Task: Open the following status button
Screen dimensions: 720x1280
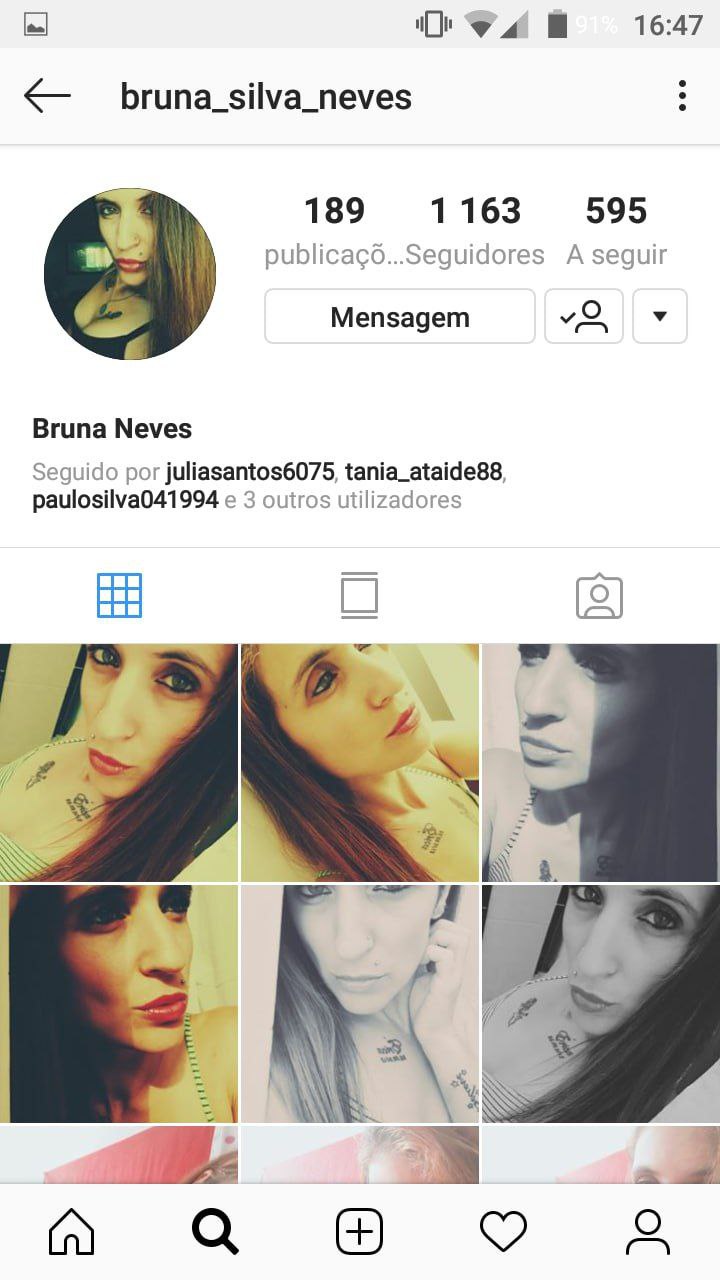Action: click(584, 317)
